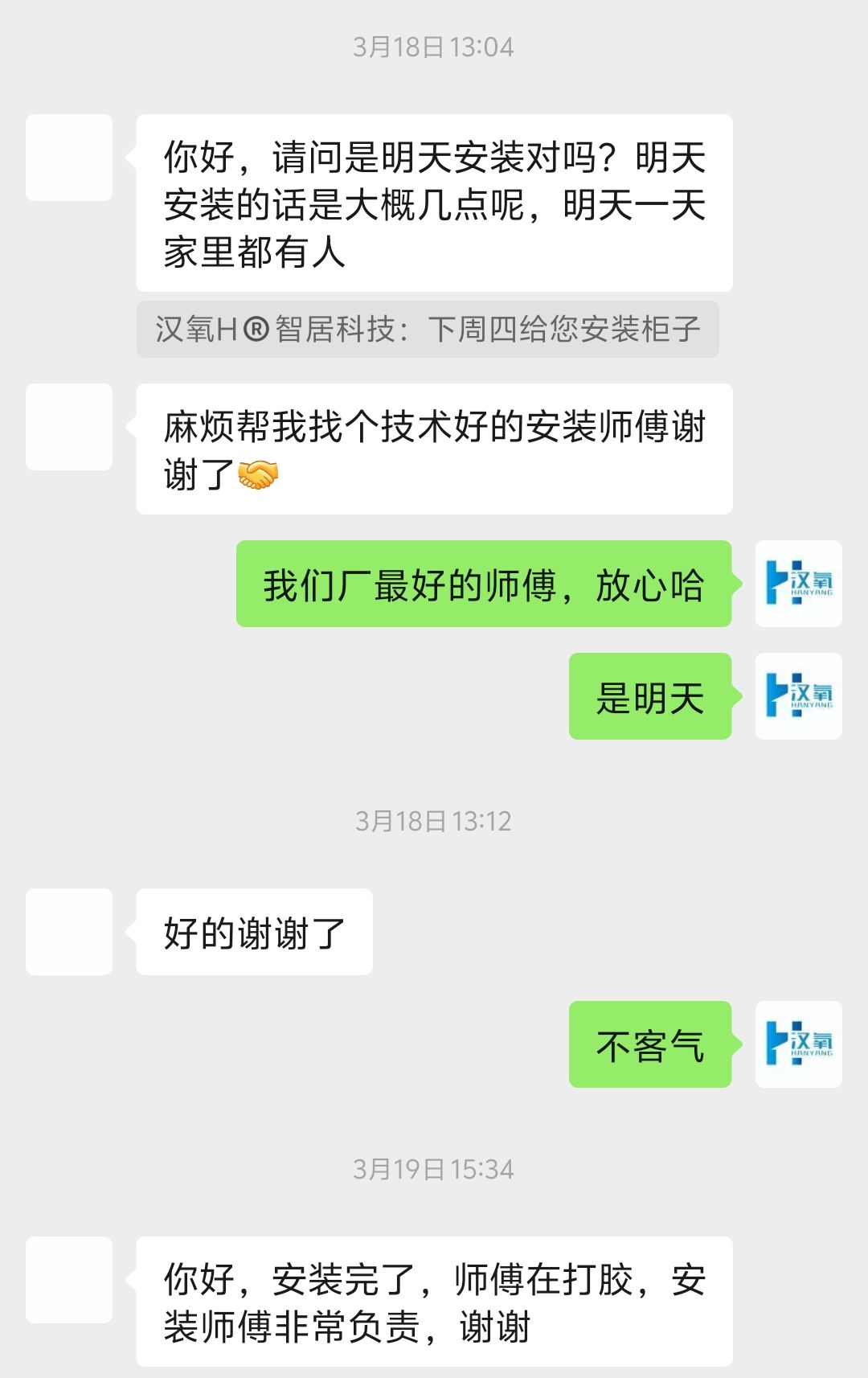Image resolution: width=868 pixels, height=1378 pixels.
Task: Open the sender avatar beside "你好，安装完了"
Action: click(x=69, y=1280)
